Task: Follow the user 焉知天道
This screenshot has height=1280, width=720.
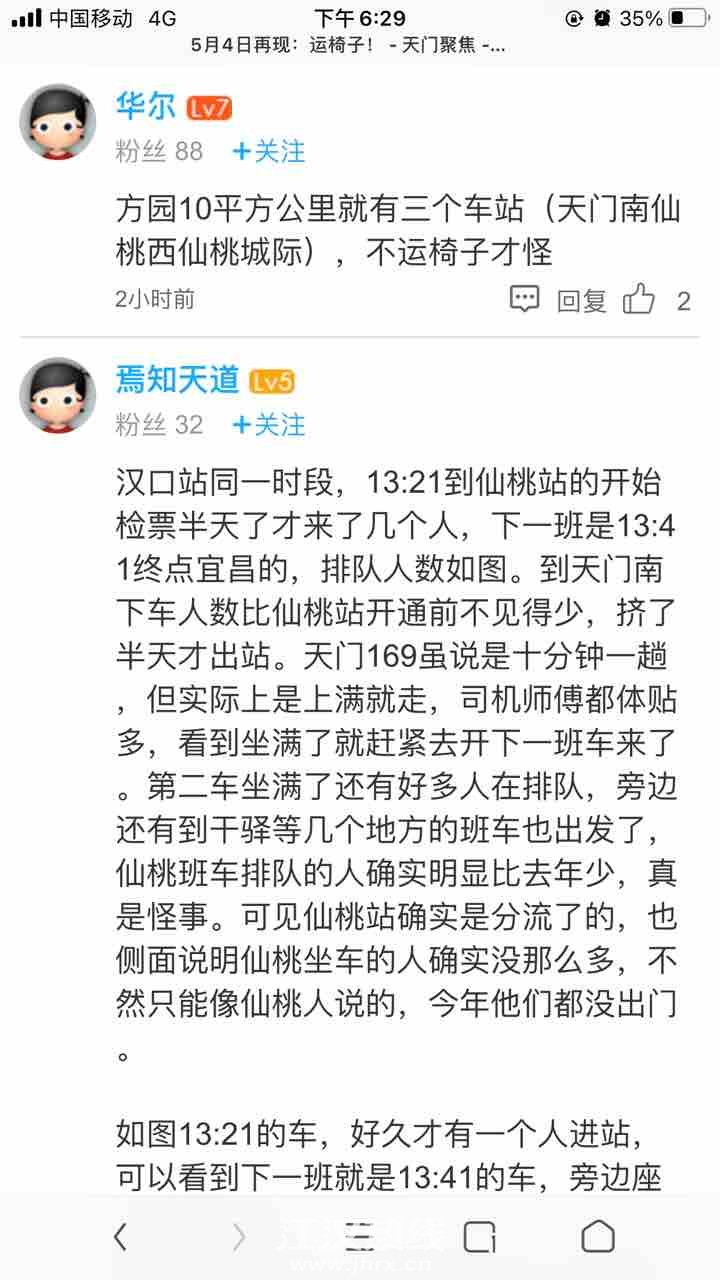Action: pyautogui.click(x=269, y=424)
